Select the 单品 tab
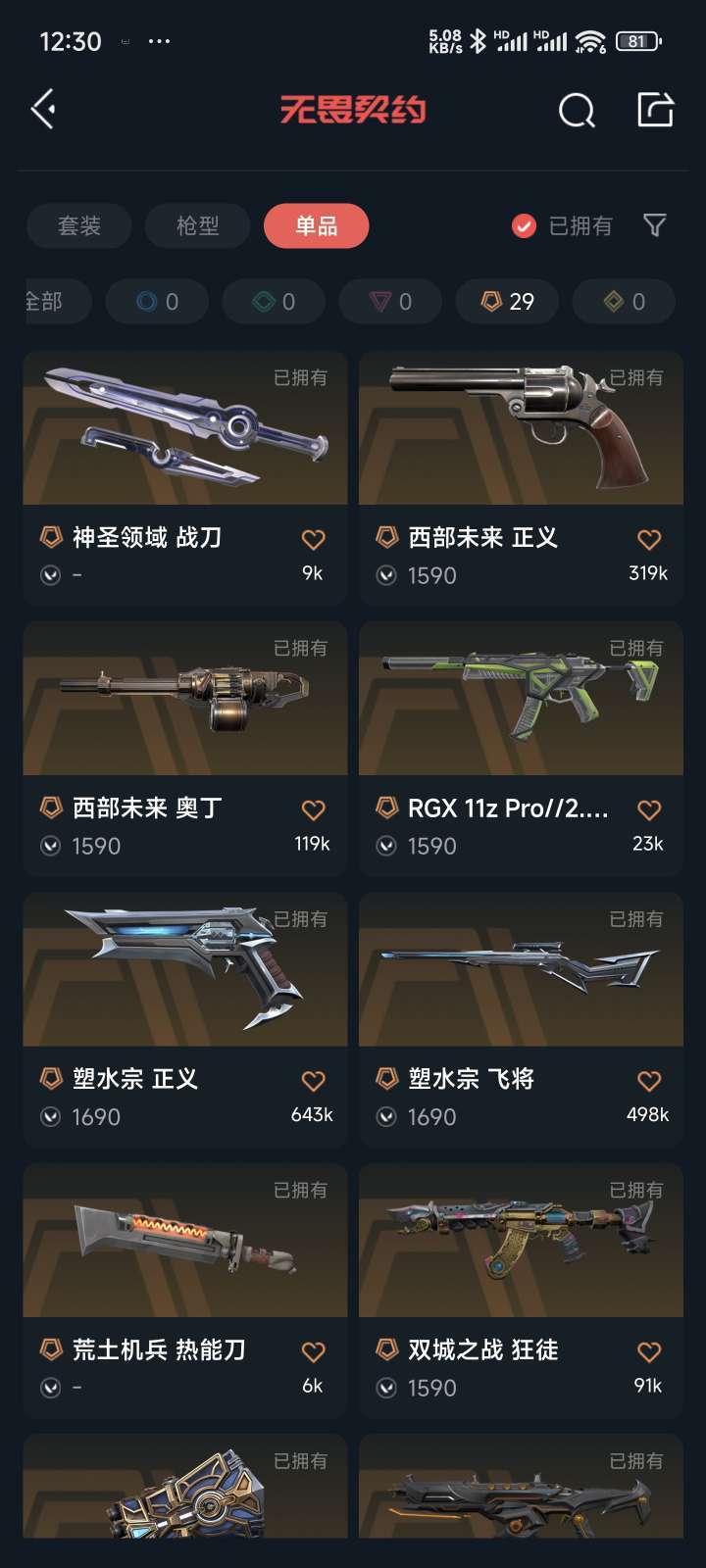The image size is (706, 1568). tap(317, 225)
